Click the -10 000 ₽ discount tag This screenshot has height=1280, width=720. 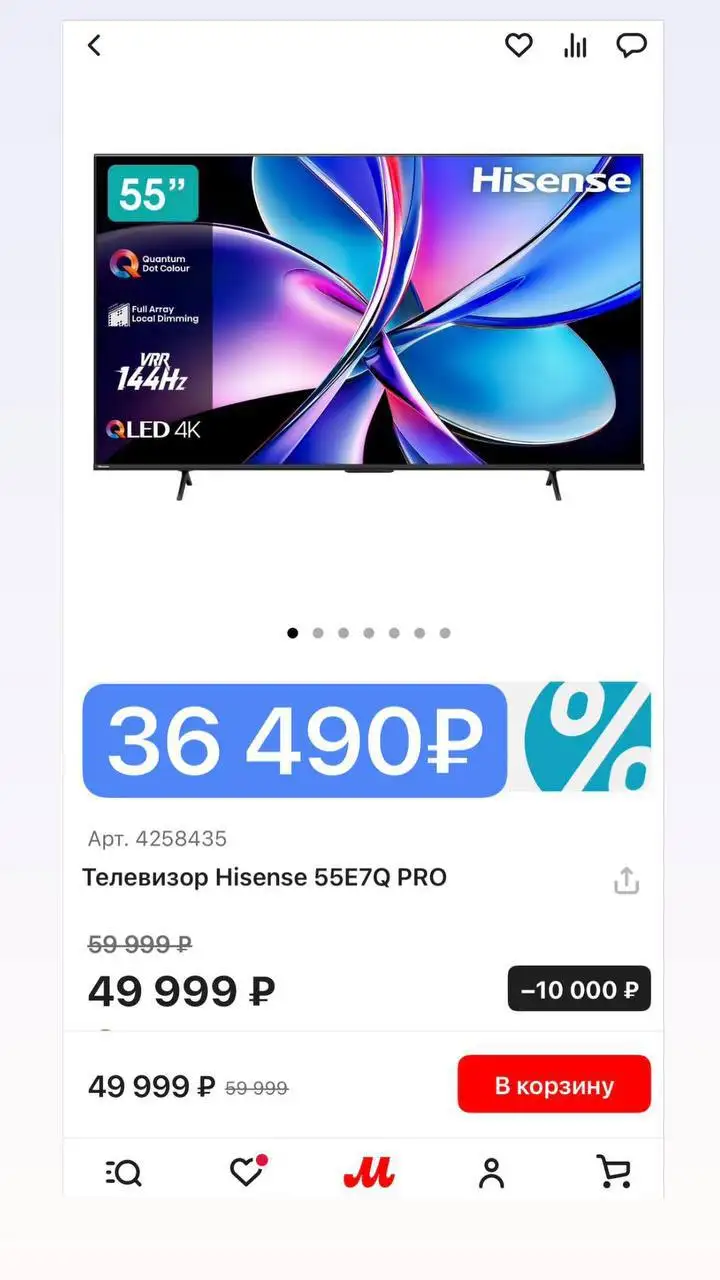point(578,989)
